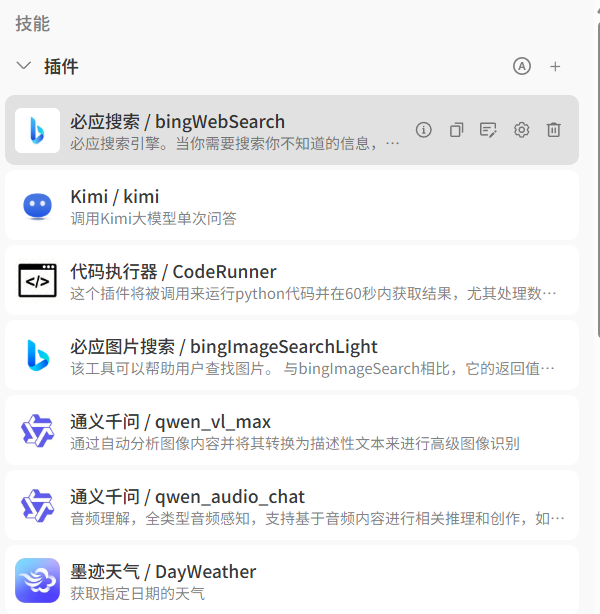600x614 pixels.
Task: Add a new plugin with plus icon
Action: (556, 66)
